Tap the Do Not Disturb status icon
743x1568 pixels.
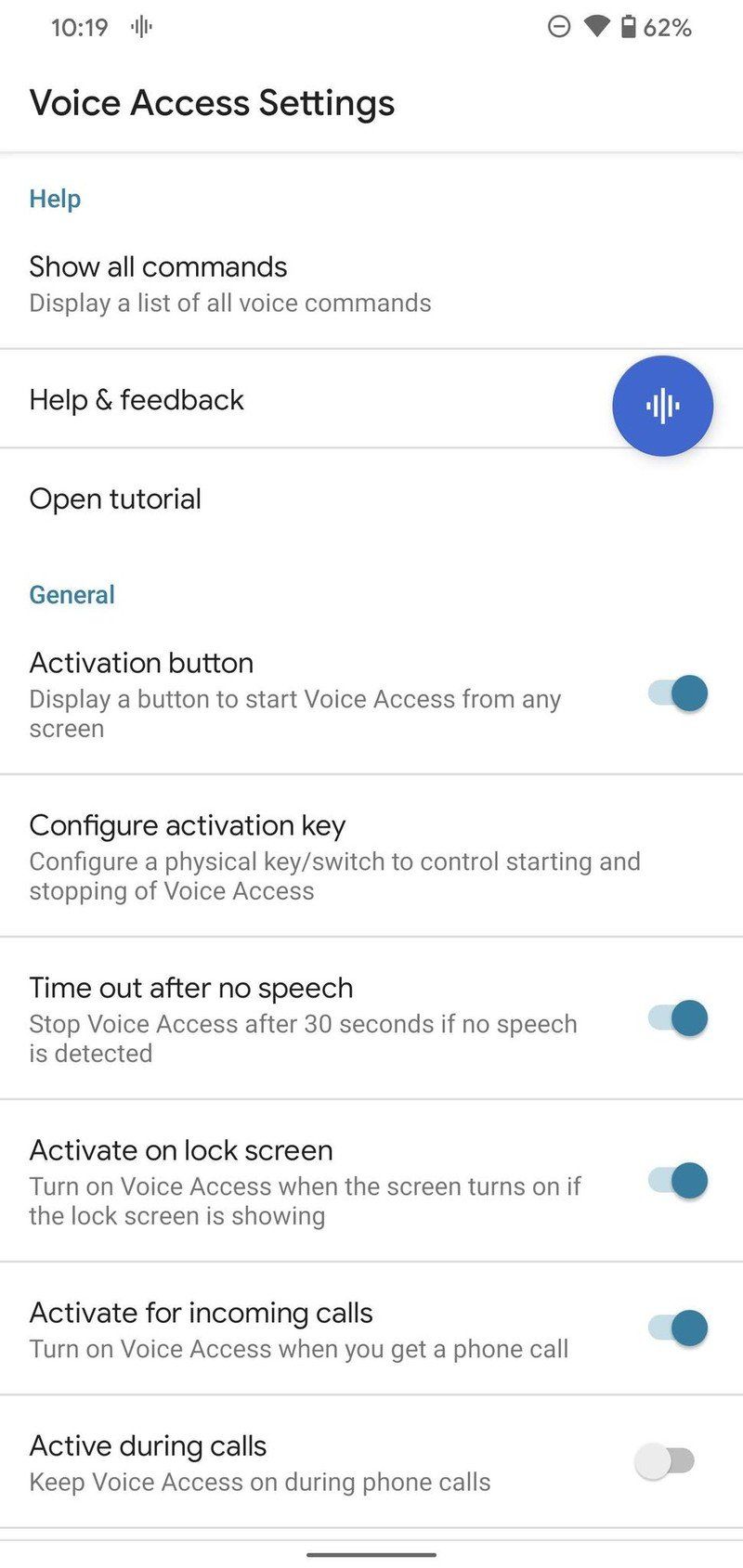[x=558, y=28]
